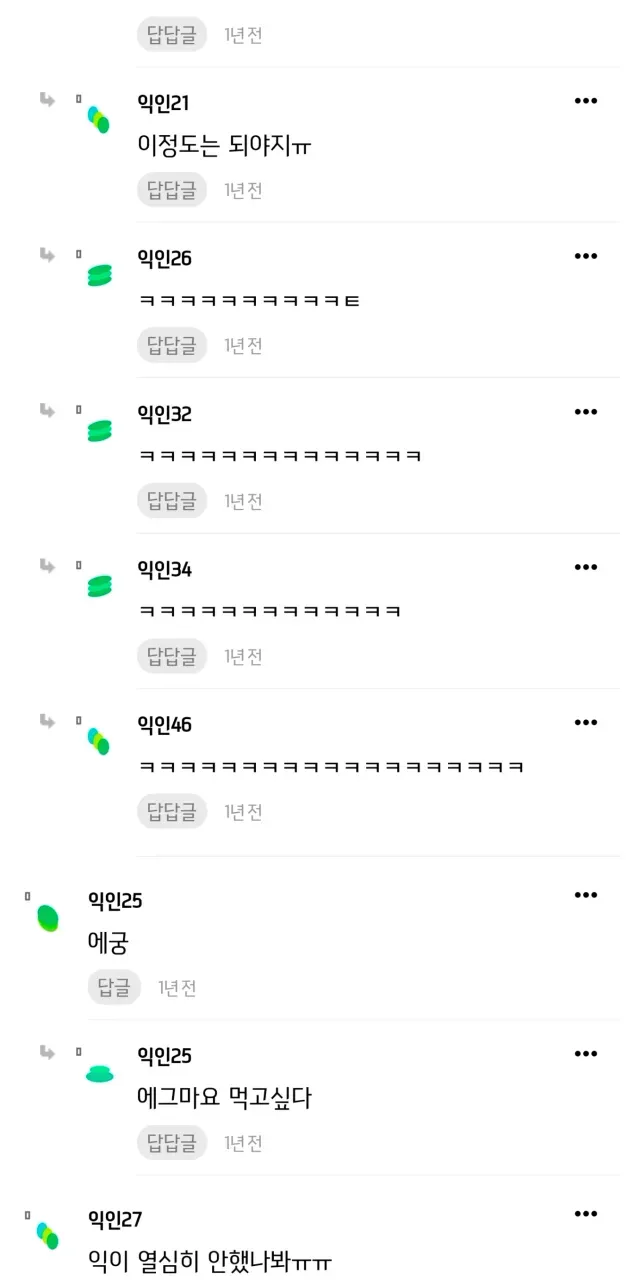Open overflow menu on 익인27's comment
Image resolution: width=640 pixels, height=1280 pixels.
coord(585,1214)
